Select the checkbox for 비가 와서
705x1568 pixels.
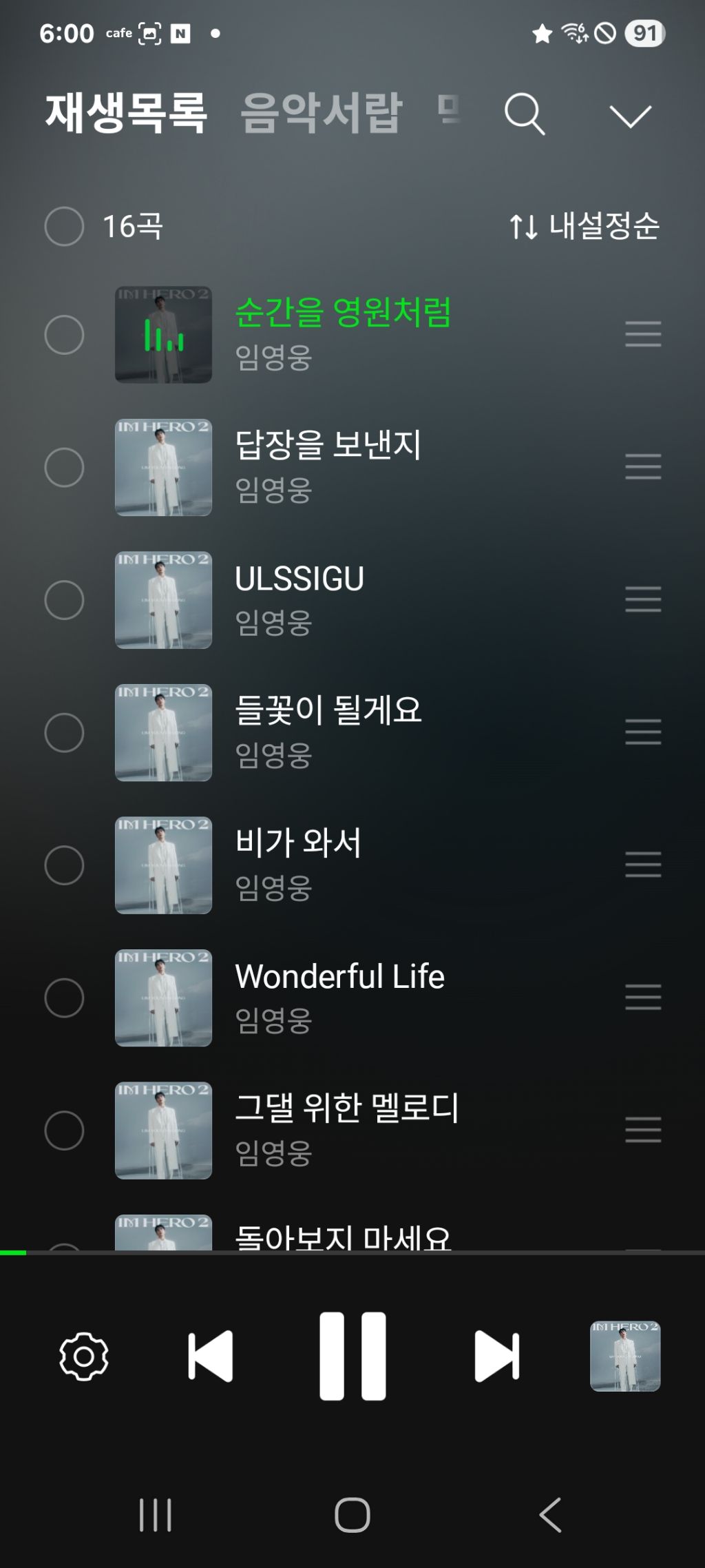coord(64,865)
